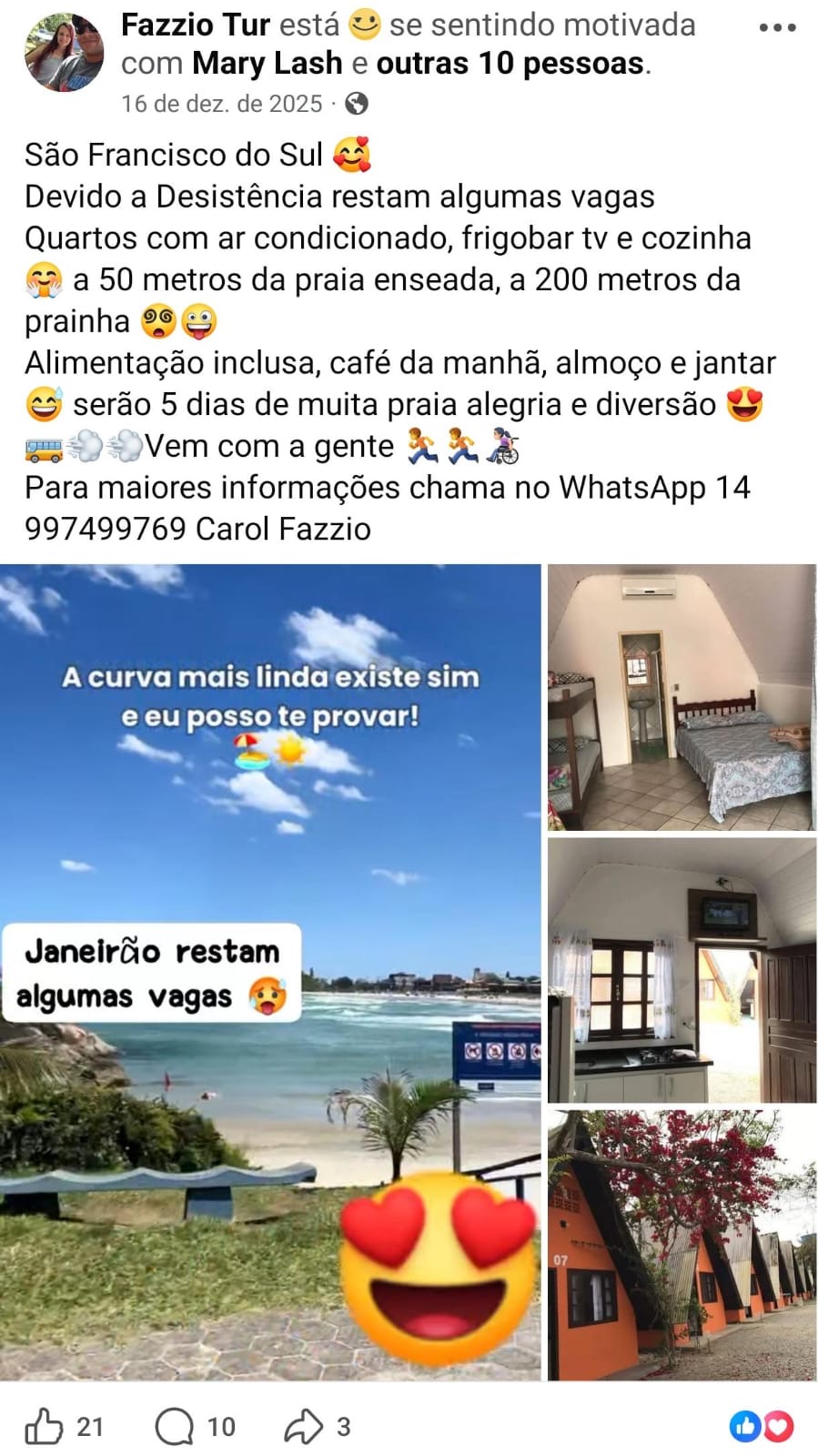Open the large beach photo
Image resolution: width=818 pixels, height=1456 pixels.
270,971
